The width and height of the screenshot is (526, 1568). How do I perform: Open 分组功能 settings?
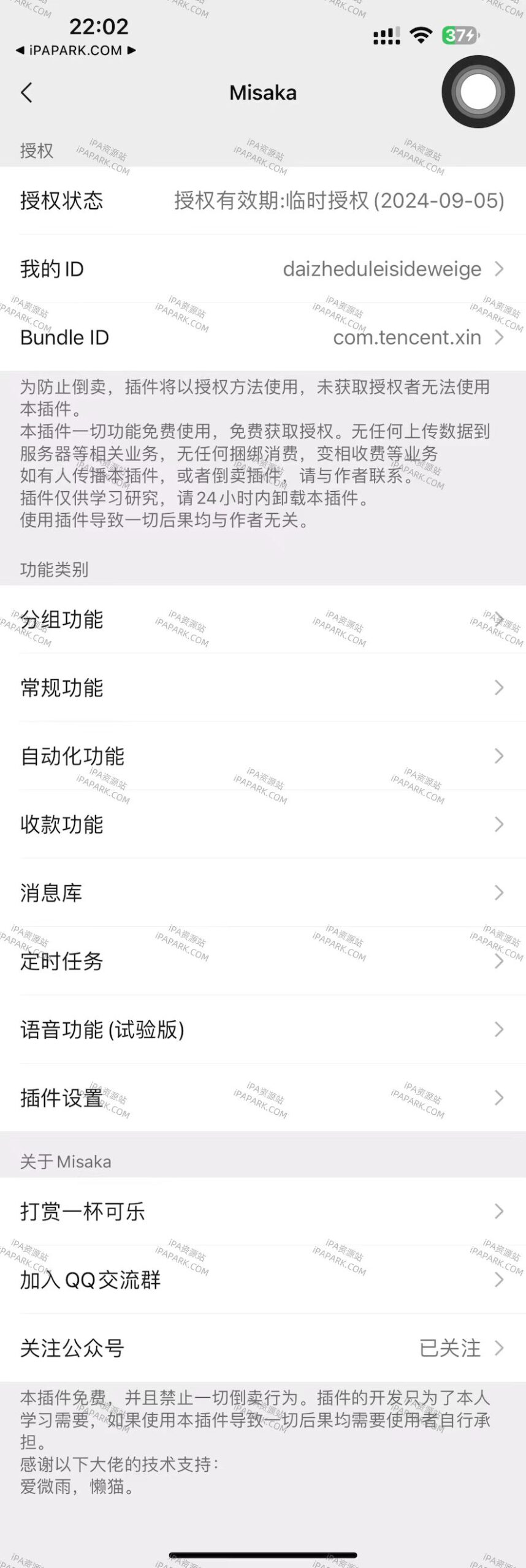pos(262,620)
